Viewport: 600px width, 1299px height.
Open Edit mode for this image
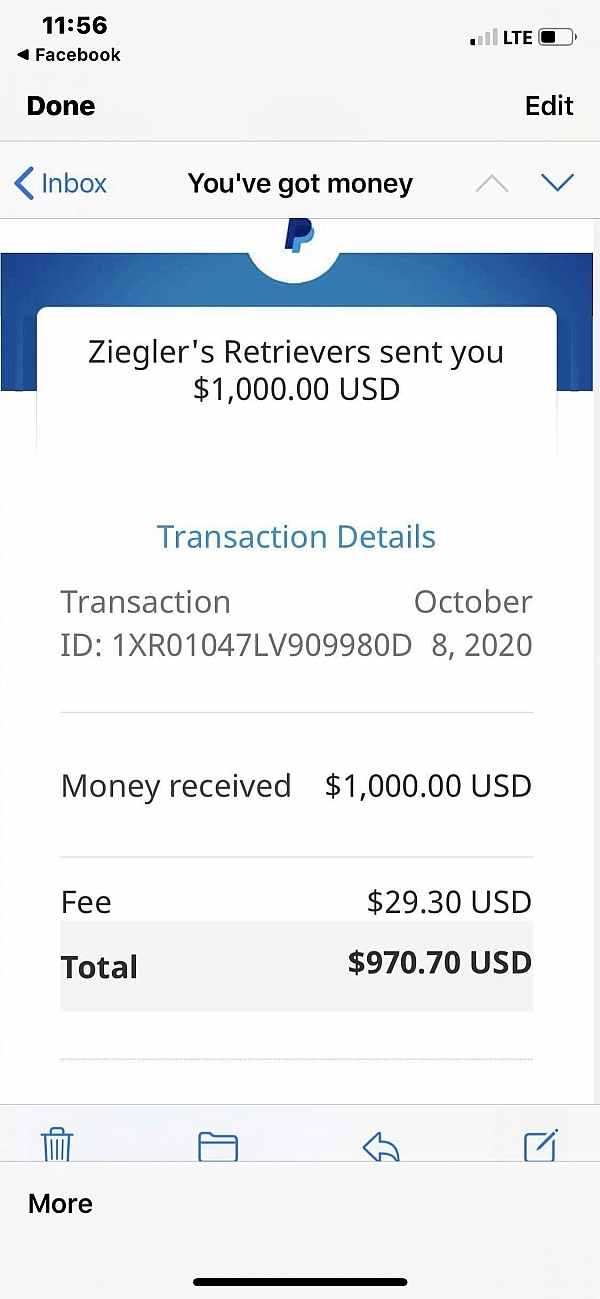(x=549, y=106)
